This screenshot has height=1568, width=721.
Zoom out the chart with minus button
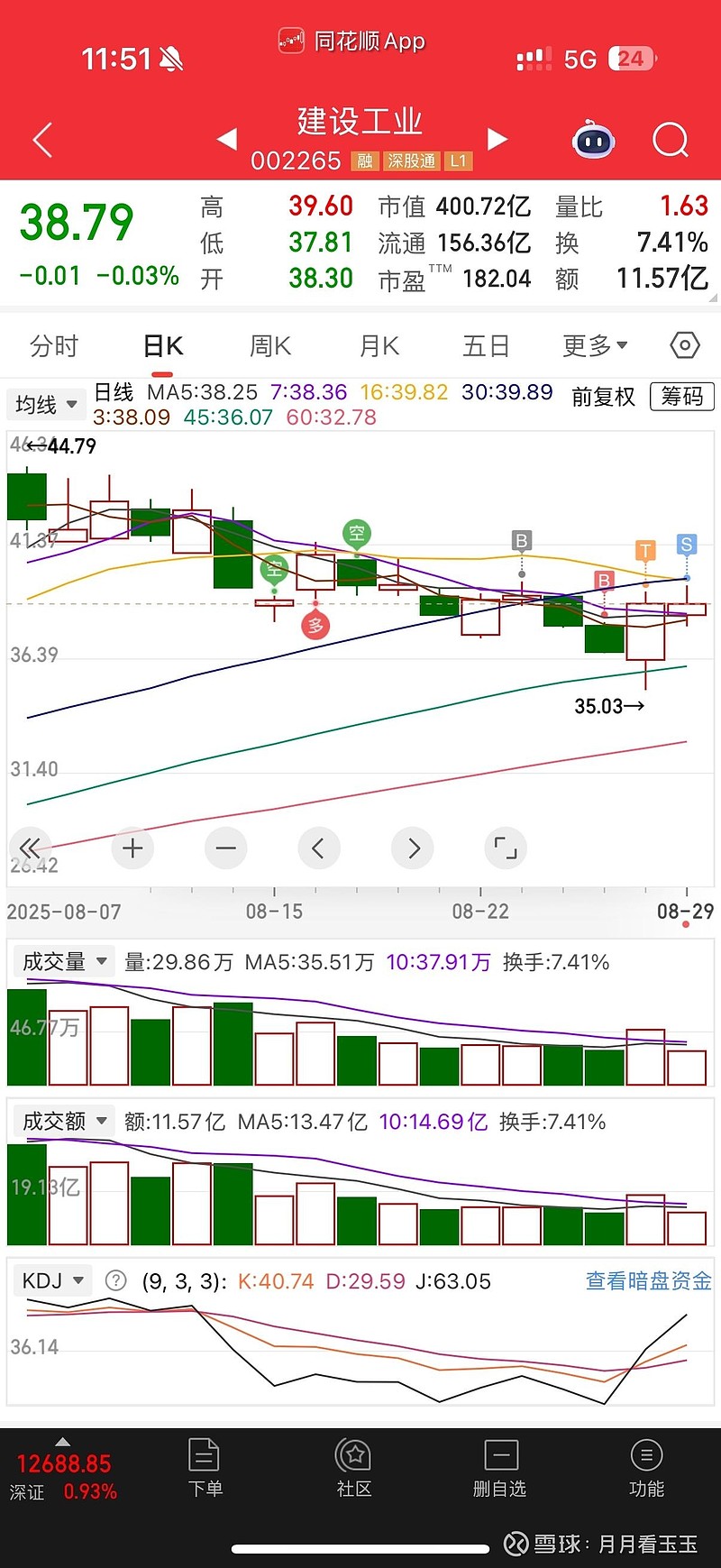(226, 848)
